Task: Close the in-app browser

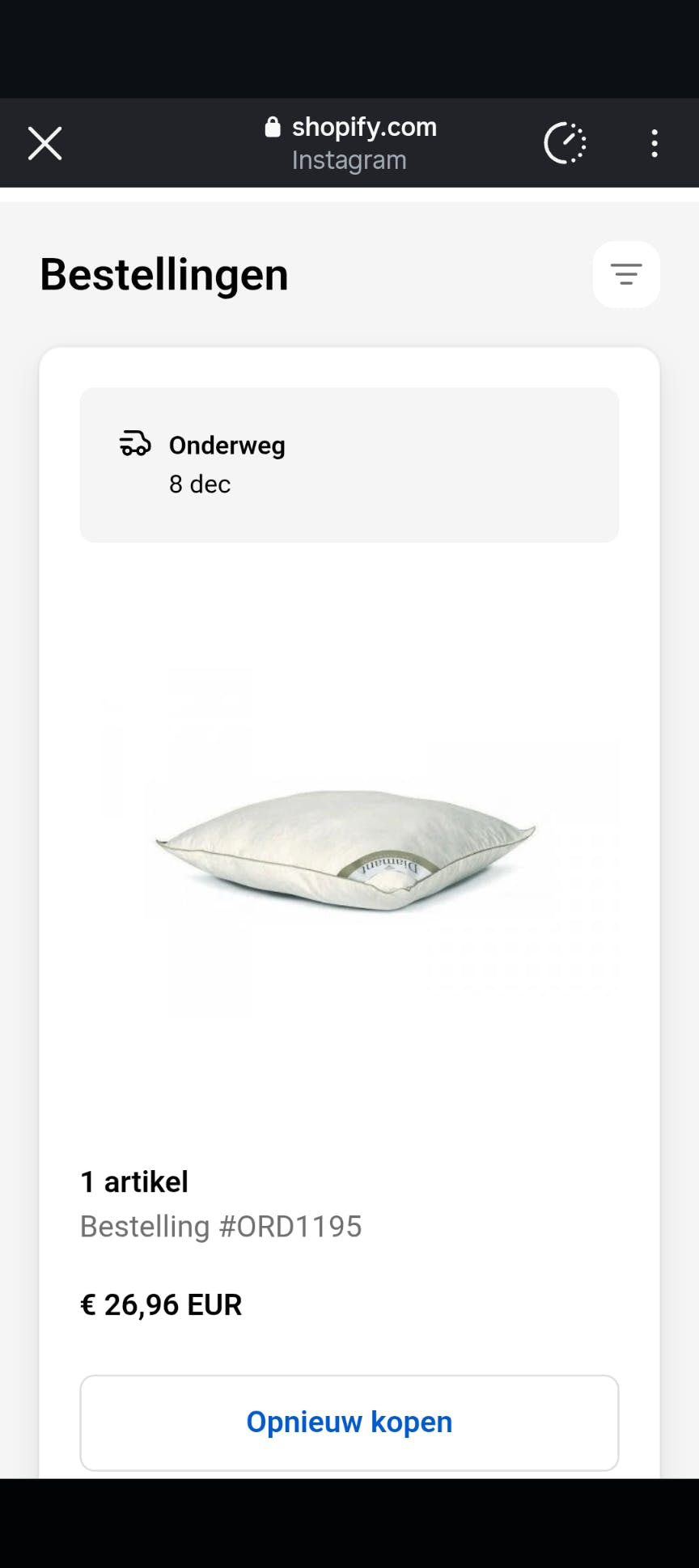Action: click(45, 144)
